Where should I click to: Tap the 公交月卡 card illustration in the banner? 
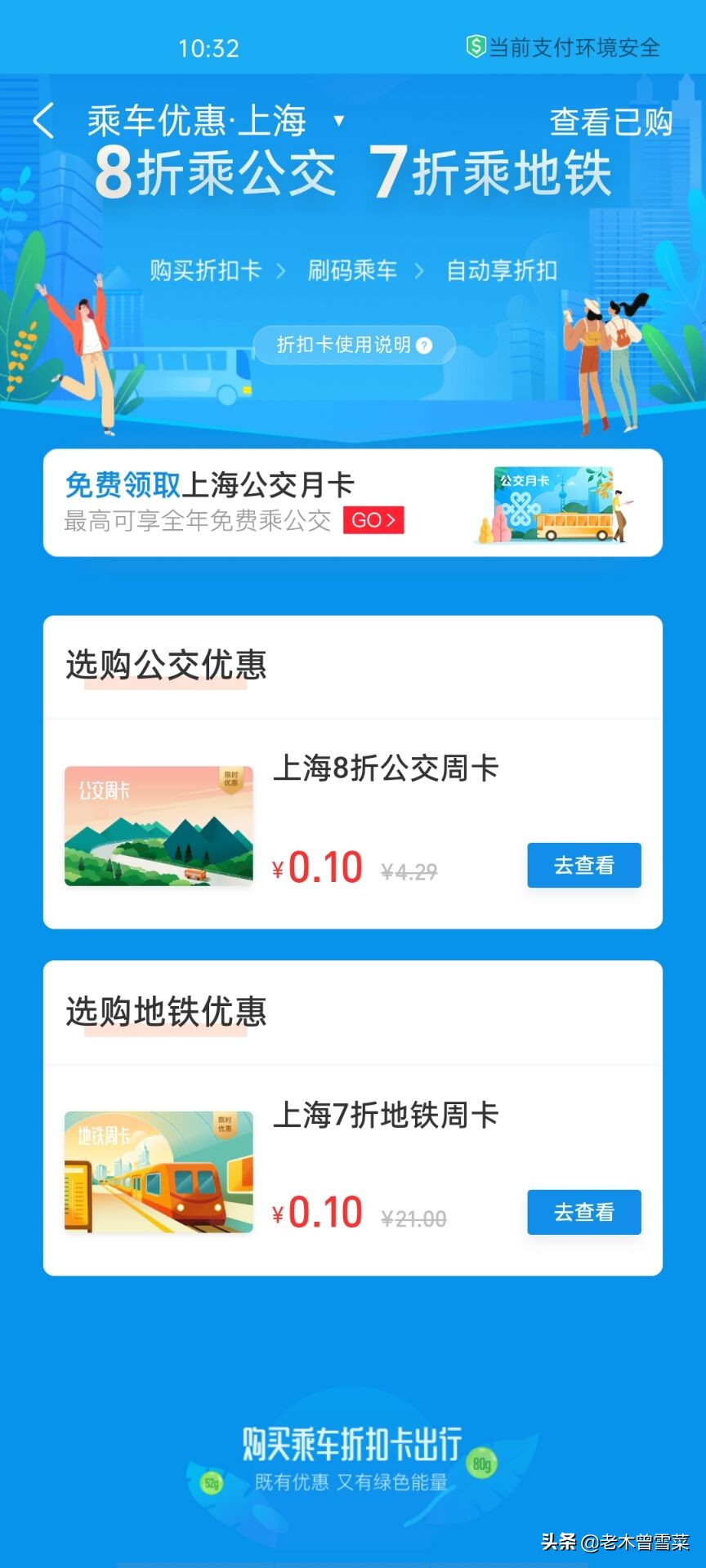[x=554, y=503]
